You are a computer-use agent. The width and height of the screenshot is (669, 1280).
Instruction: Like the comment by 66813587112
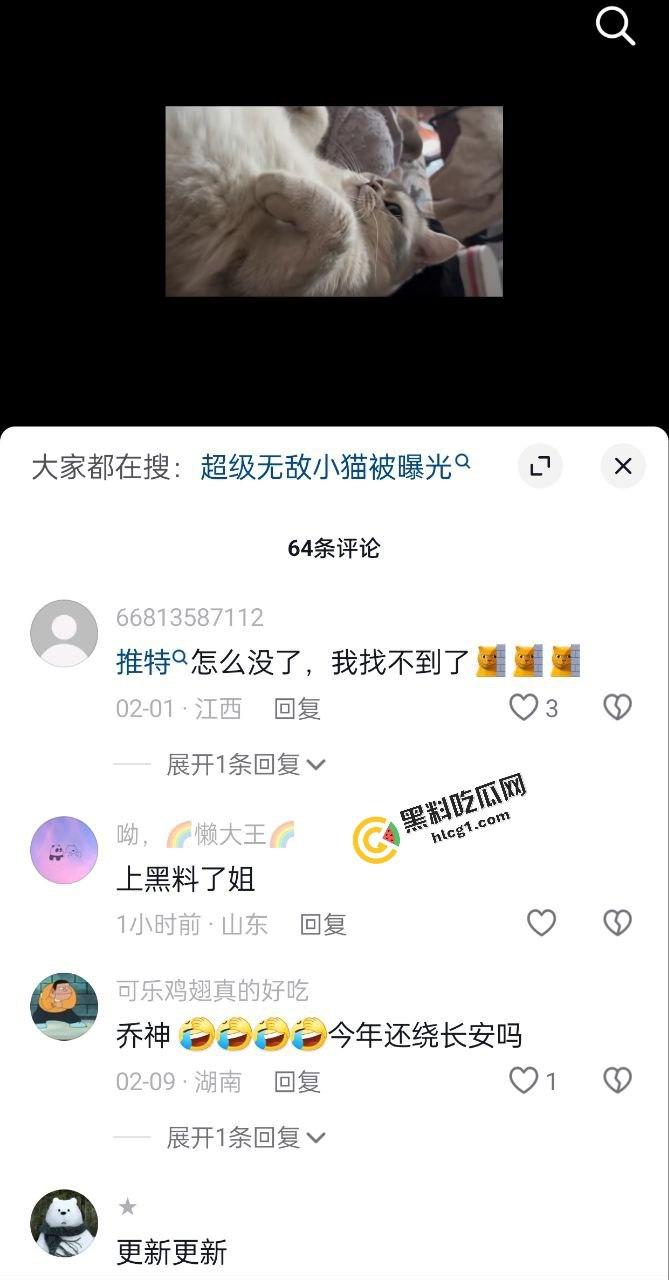pos(524,708)
